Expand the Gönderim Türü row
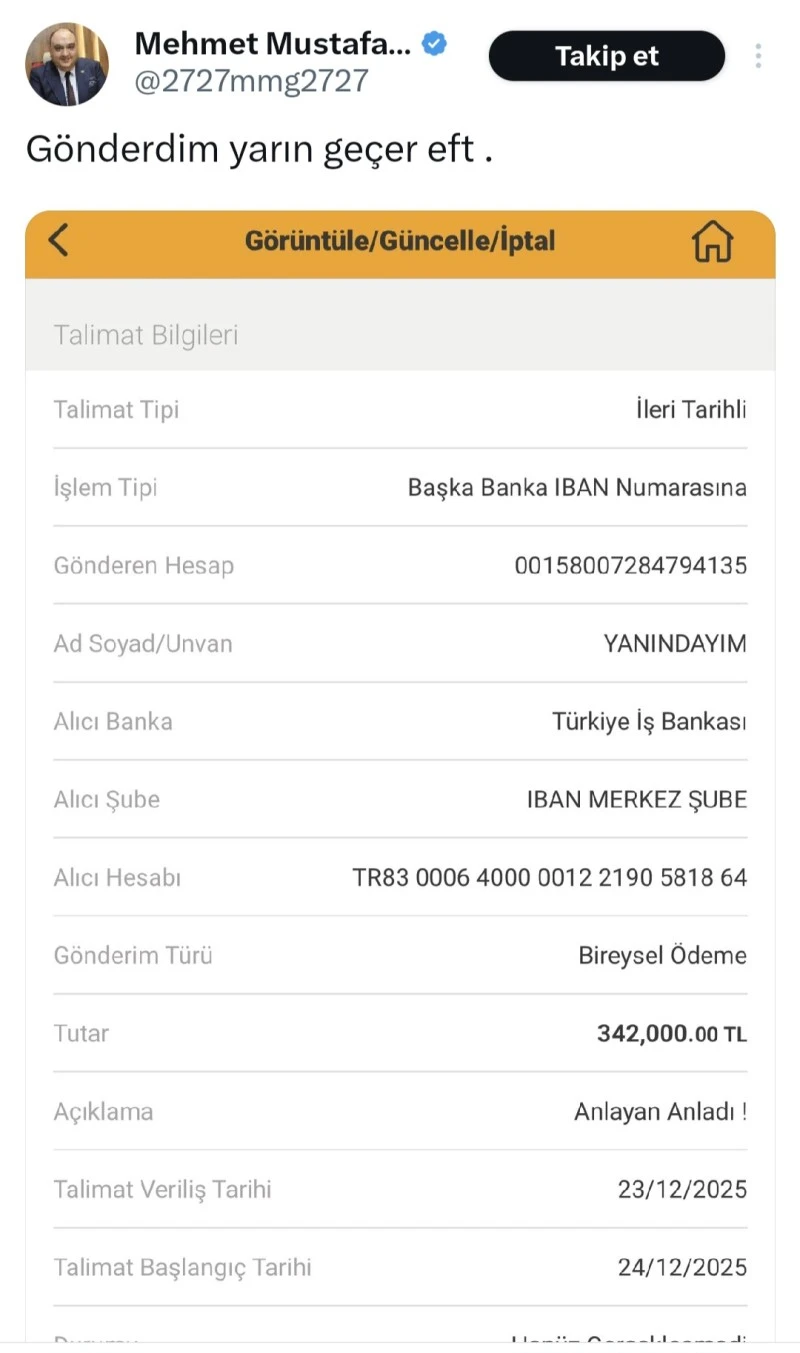Screen dimensions: 800x1353 pyautogui.click(x=400, y=955)
